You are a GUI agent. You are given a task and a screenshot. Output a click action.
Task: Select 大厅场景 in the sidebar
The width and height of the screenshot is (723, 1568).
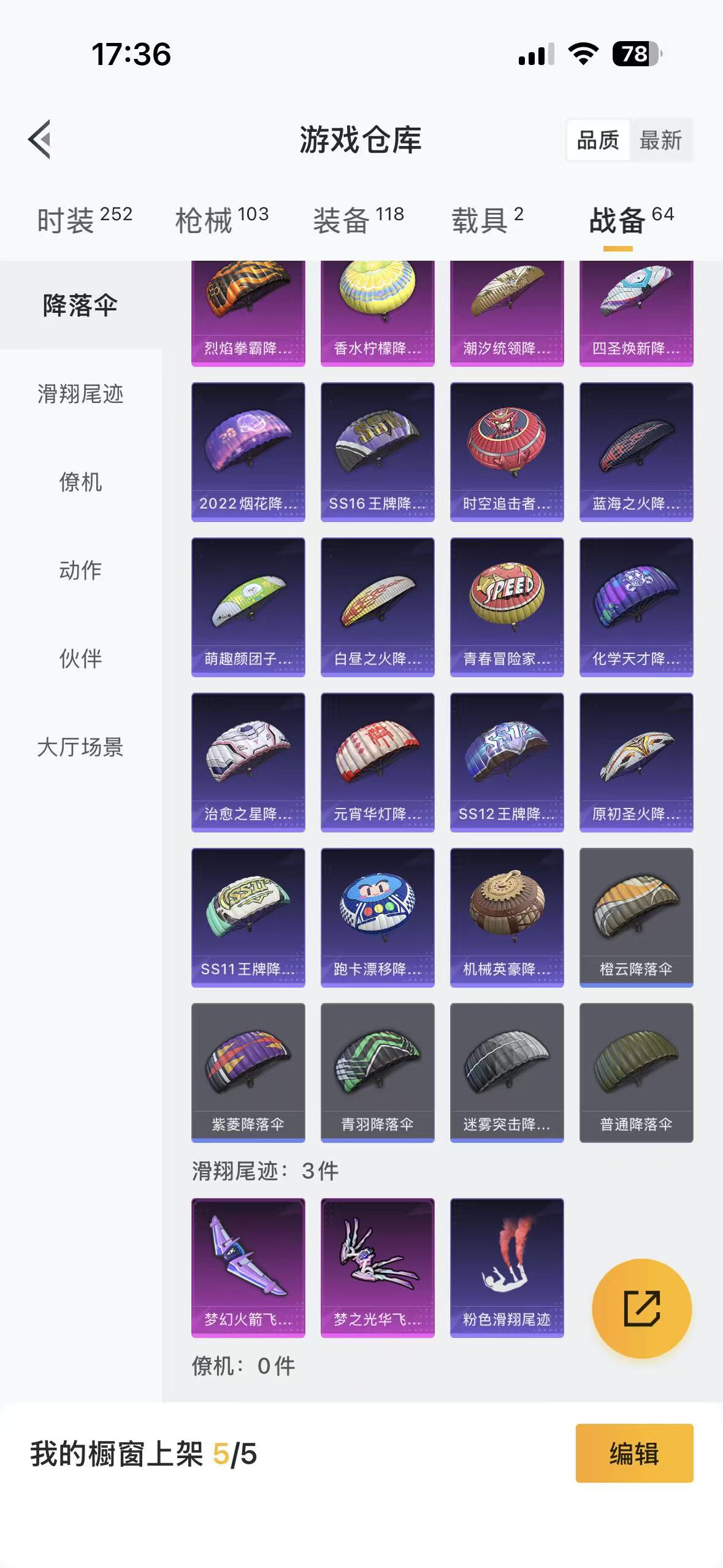click(x=80, y=748)
